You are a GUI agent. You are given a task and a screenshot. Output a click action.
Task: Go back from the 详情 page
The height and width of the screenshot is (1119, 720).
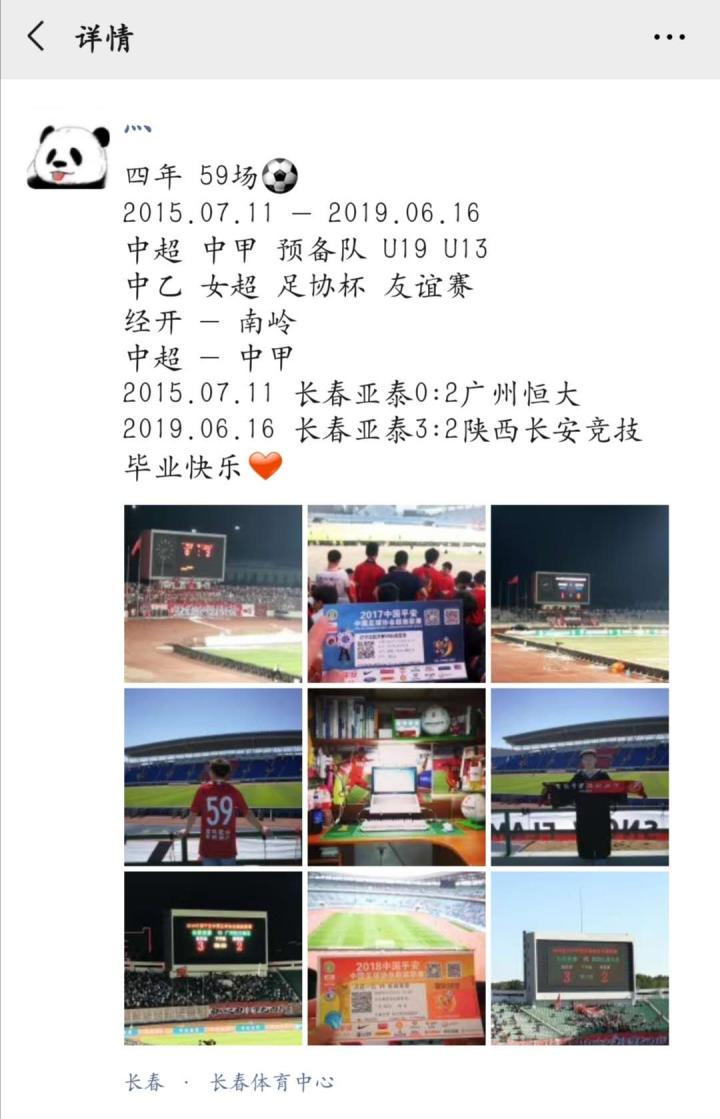point(36,38)
